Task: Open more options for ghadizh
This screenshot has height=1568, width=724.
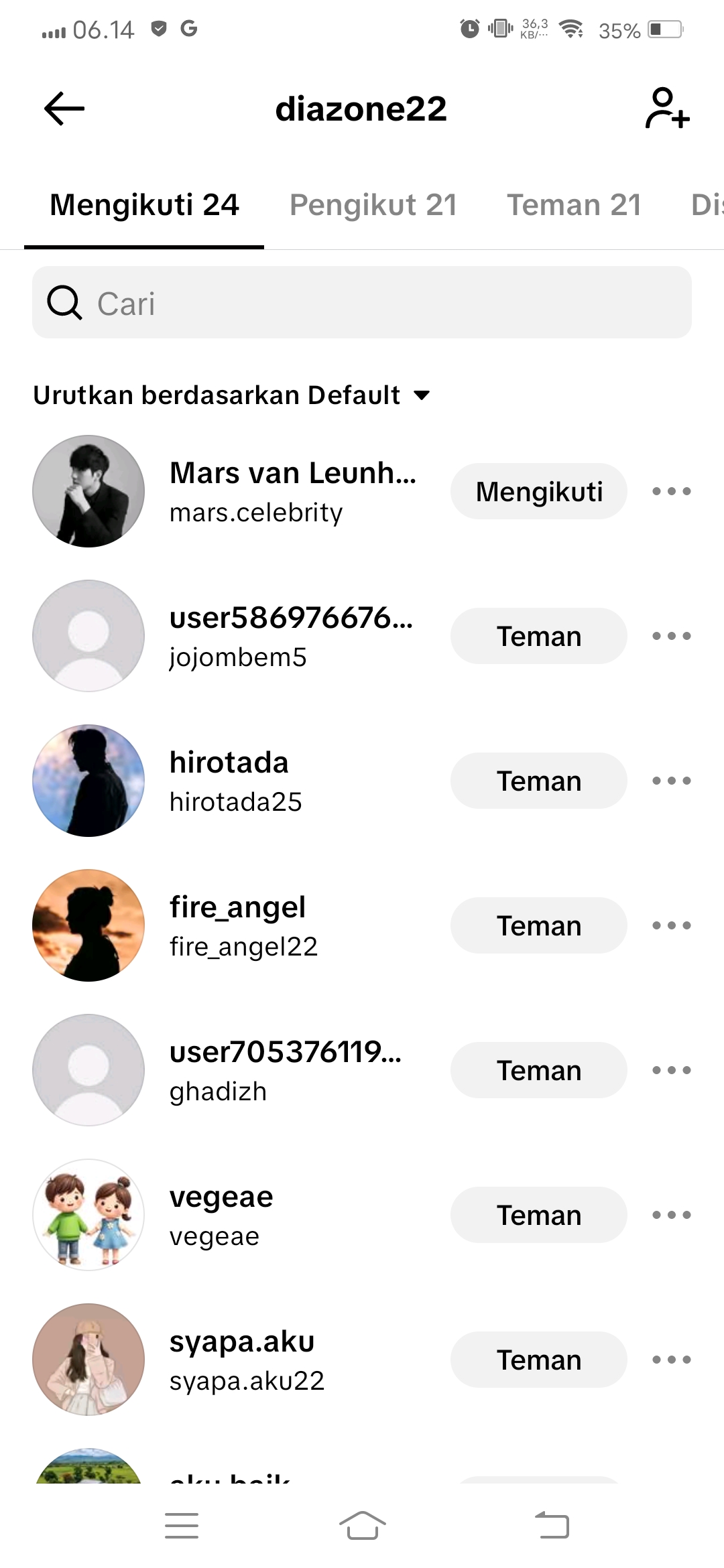Action: (x=671, y=1070)
